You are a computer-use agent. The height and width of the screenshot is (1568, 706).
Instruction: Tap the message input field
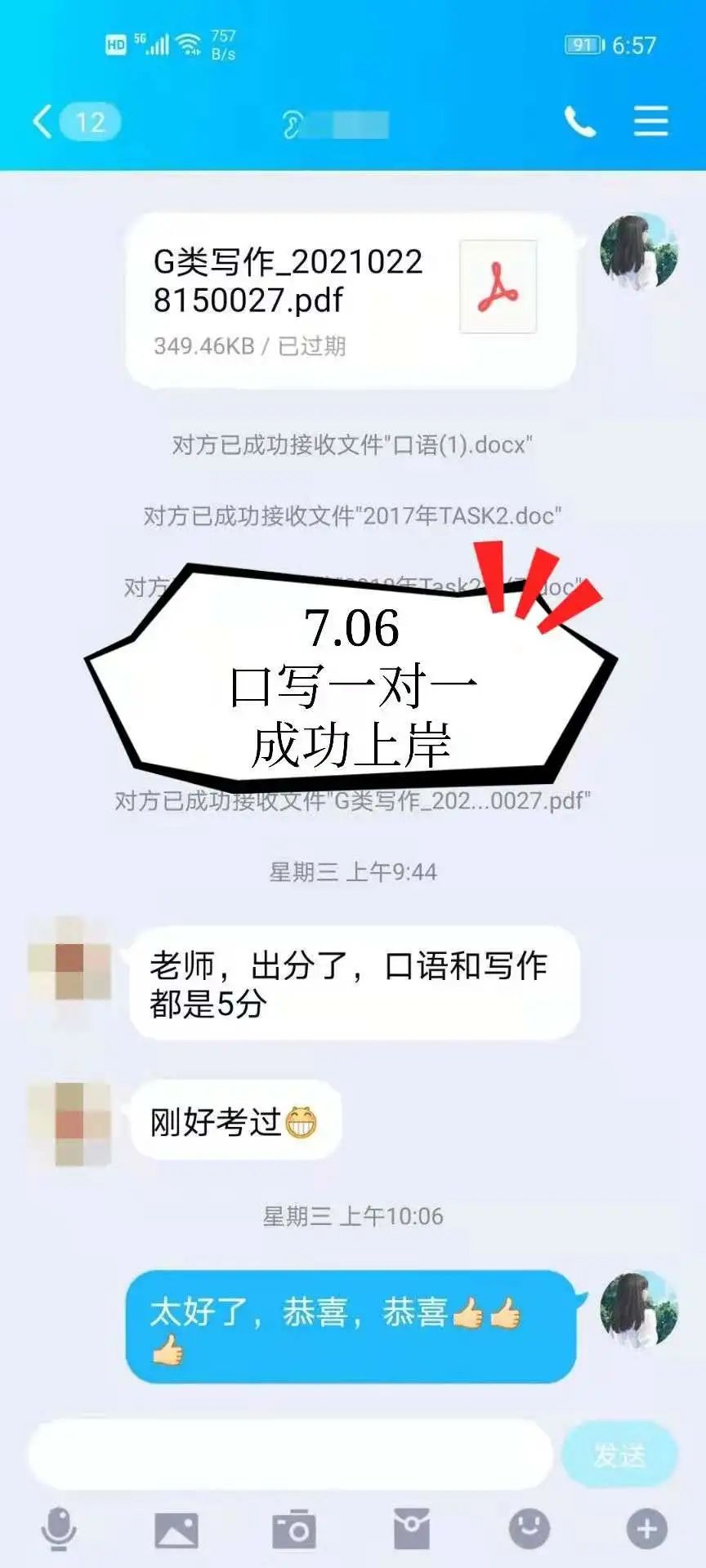[x=290, y=1454]
